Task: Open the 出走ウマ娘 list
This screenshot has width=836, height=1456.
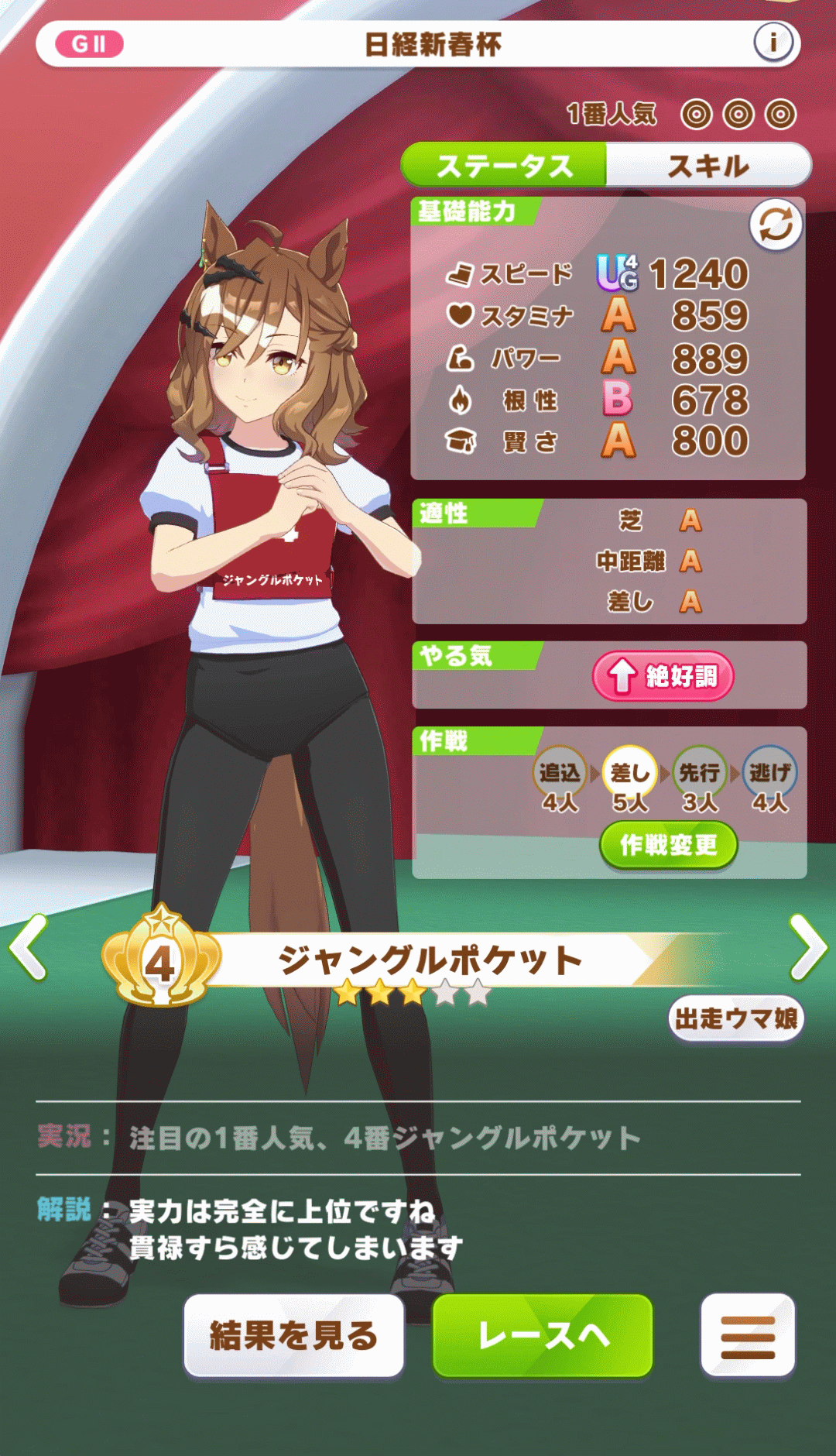Action: (x=736, y=1018)
